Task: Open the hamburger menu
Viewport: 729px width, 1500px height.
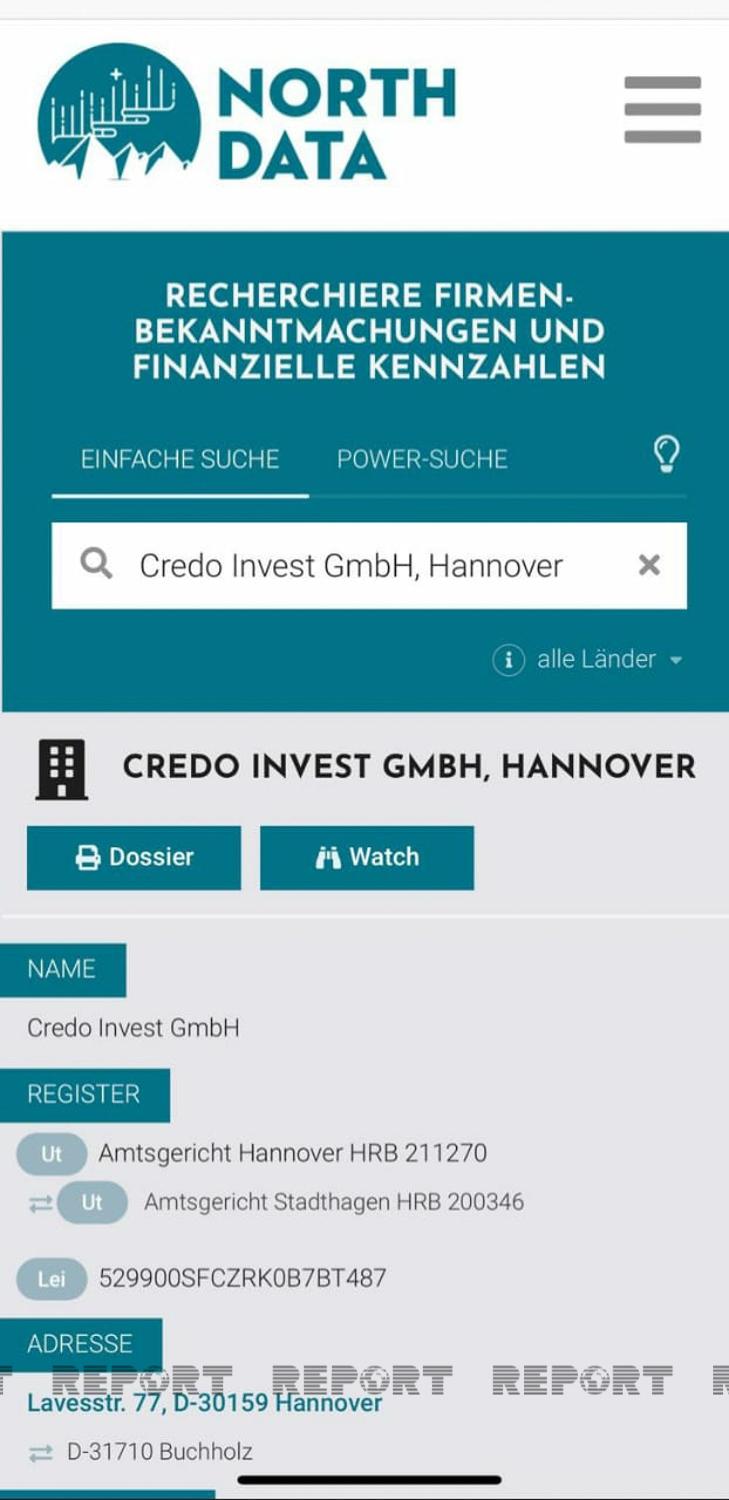Action: (662, 110)
